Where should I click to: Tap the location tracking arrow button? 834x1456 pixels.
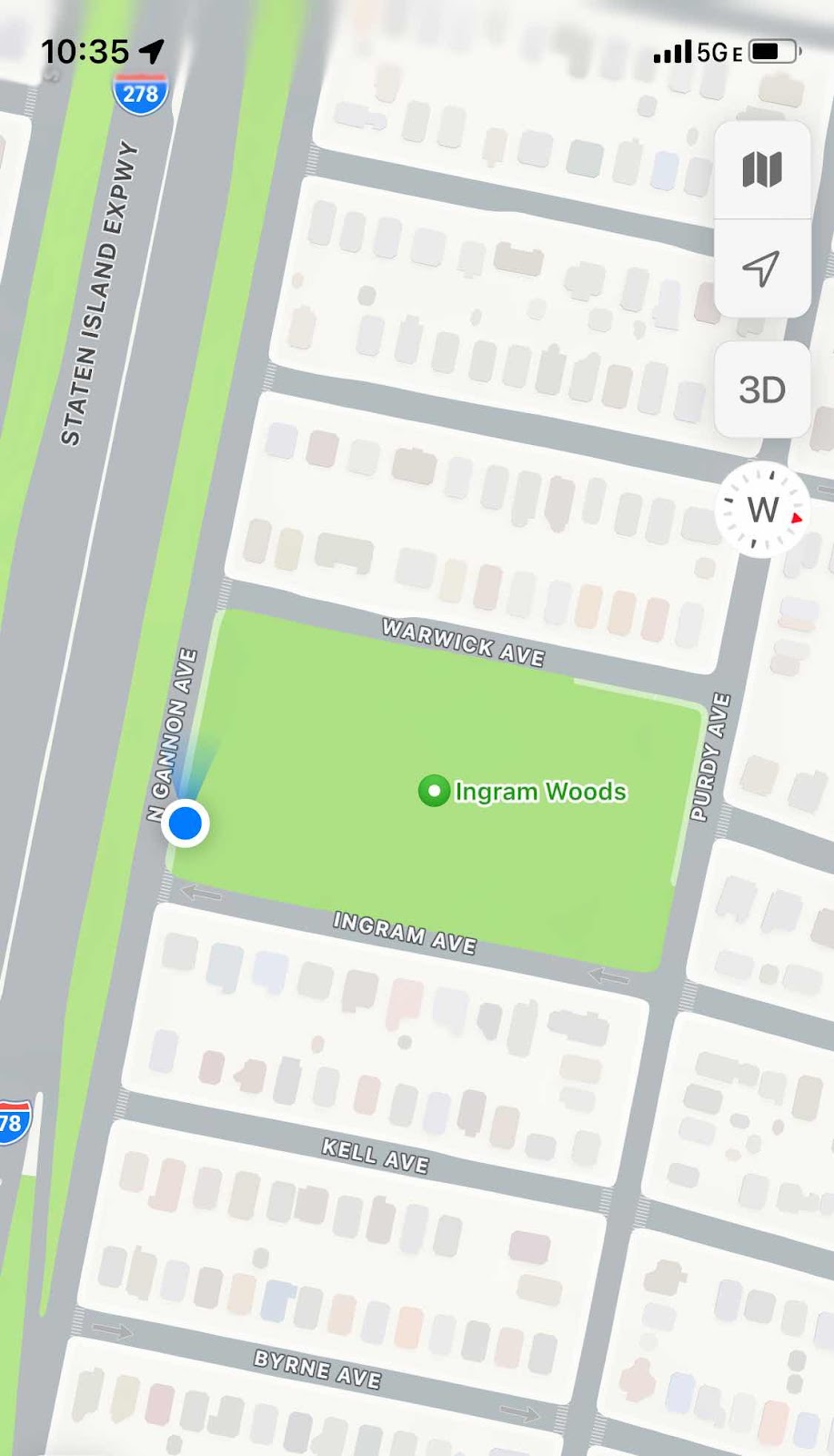point(761,268)
